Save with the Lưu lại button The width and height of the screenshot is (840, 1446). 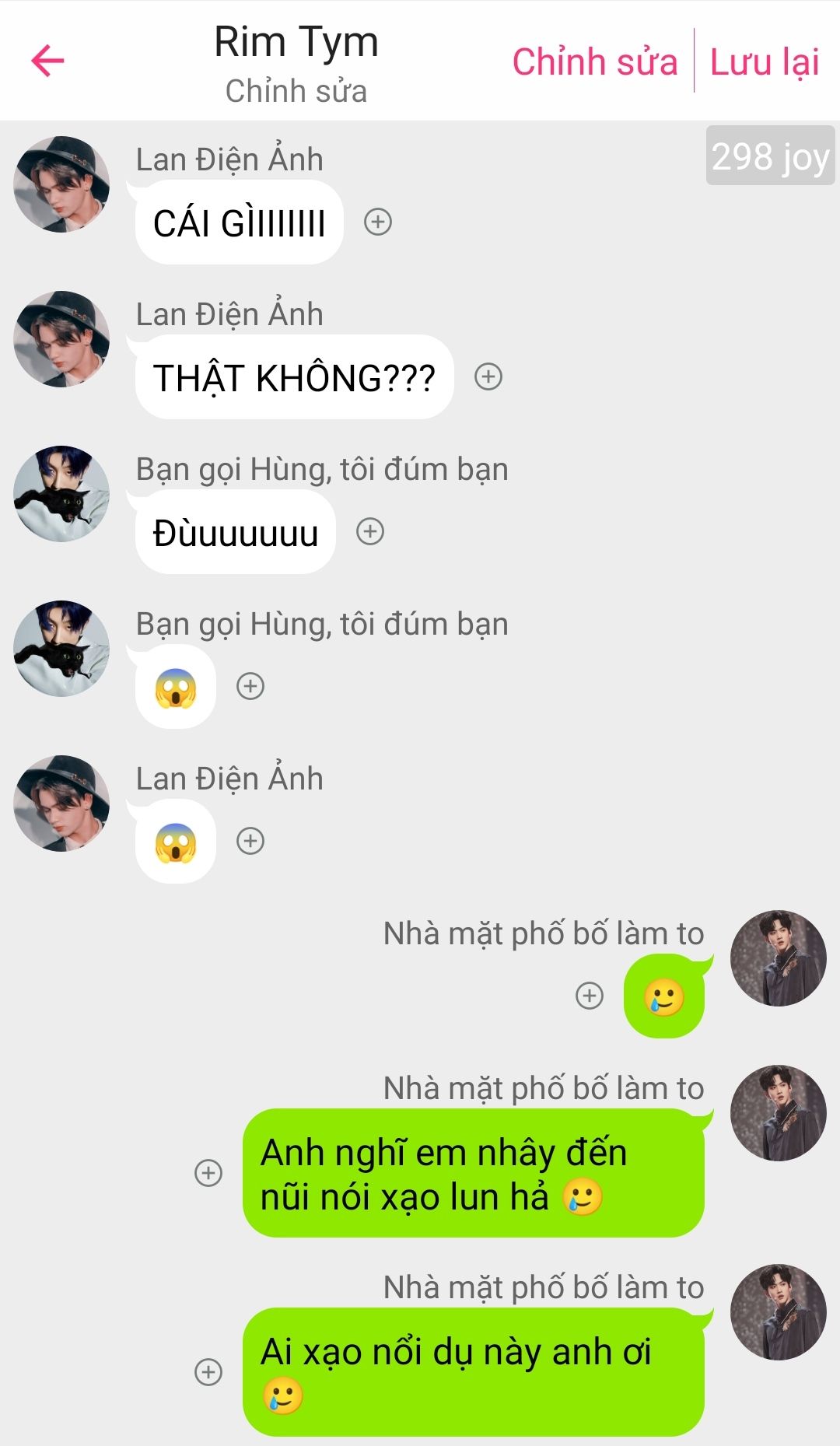(x=765, y=62)
